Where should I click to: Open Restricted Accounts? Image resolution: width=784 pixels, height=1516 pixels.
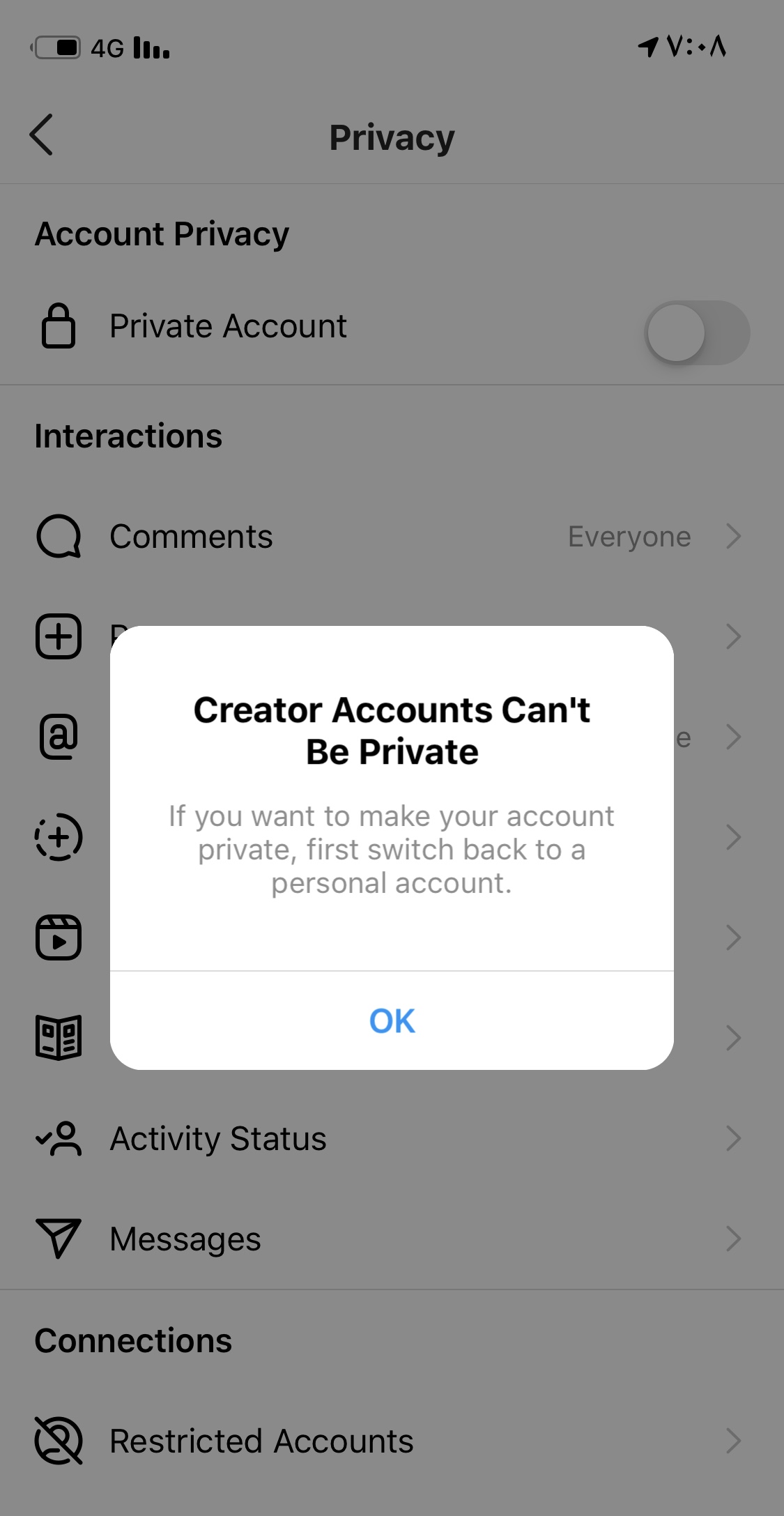click(392, 1441)
